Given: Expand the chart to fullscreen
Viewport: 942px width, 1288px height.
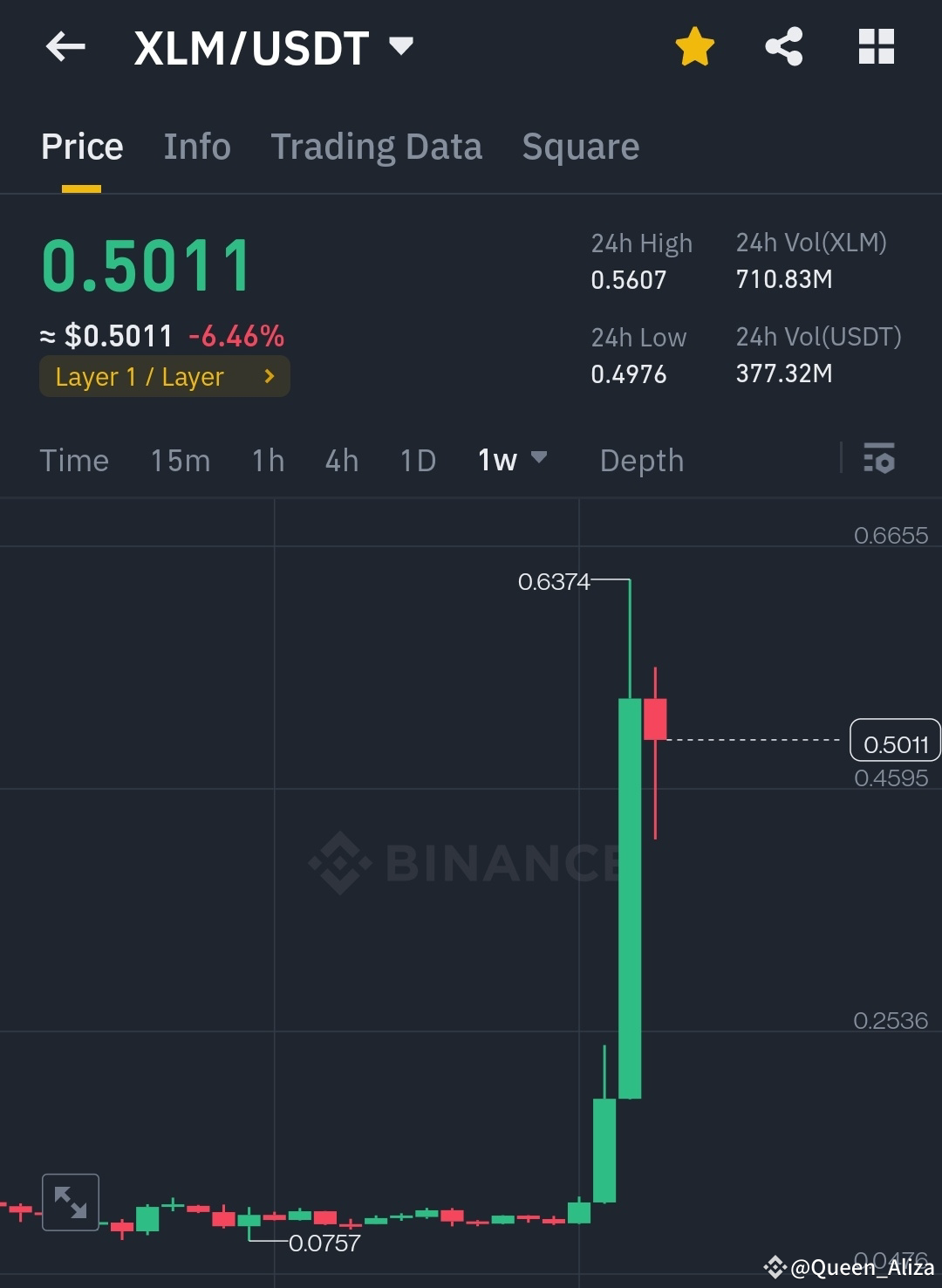Looking at the screenshot, I should [x=71, y=1202].
